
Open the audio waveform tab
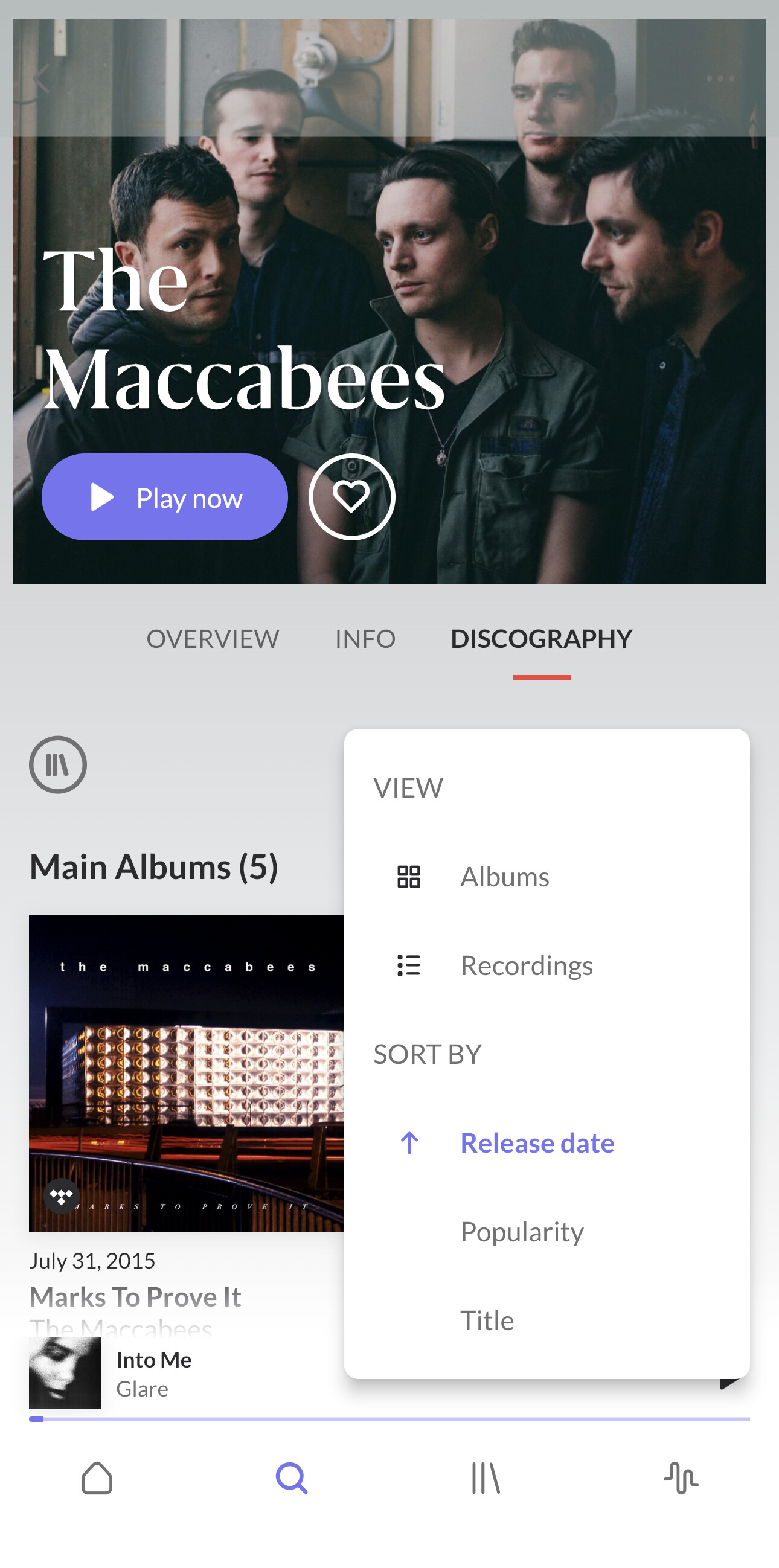point(681,1478)
